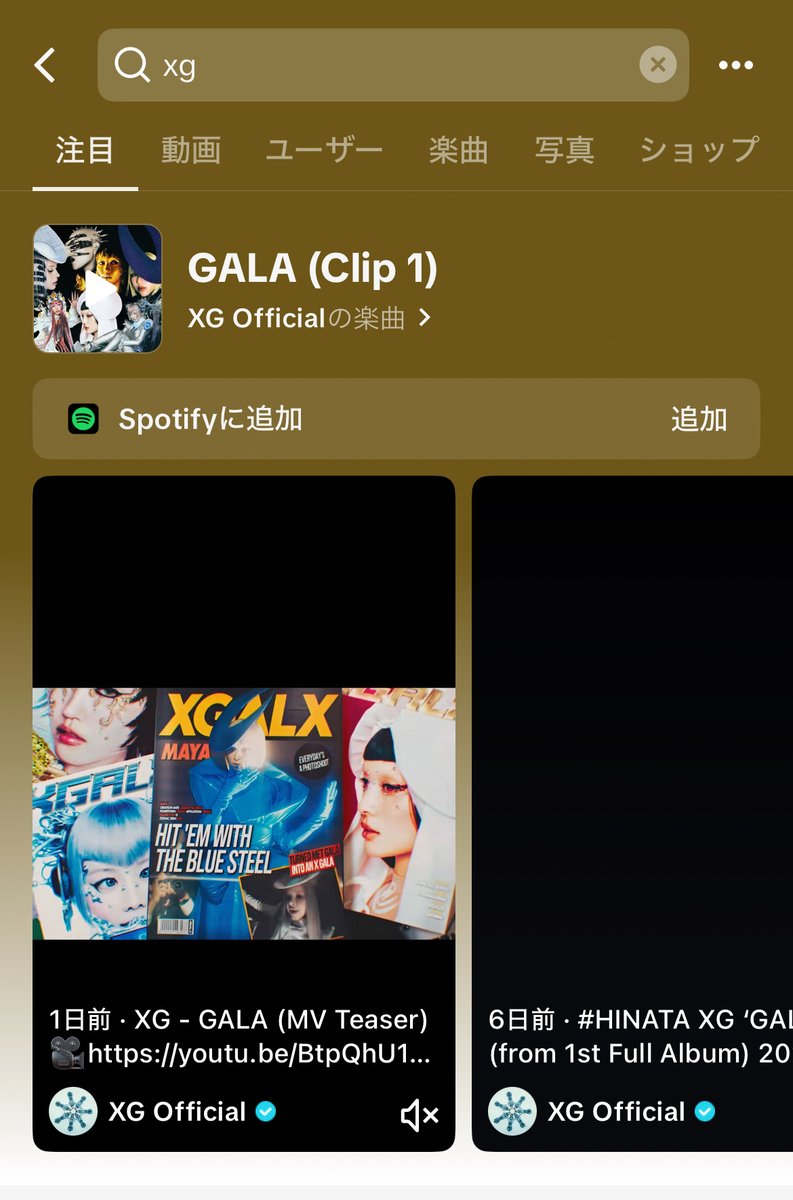This screenshot has width=793, height=1200.
Task: Tap 追加 to add to Spotify
Action: (699, 419)
